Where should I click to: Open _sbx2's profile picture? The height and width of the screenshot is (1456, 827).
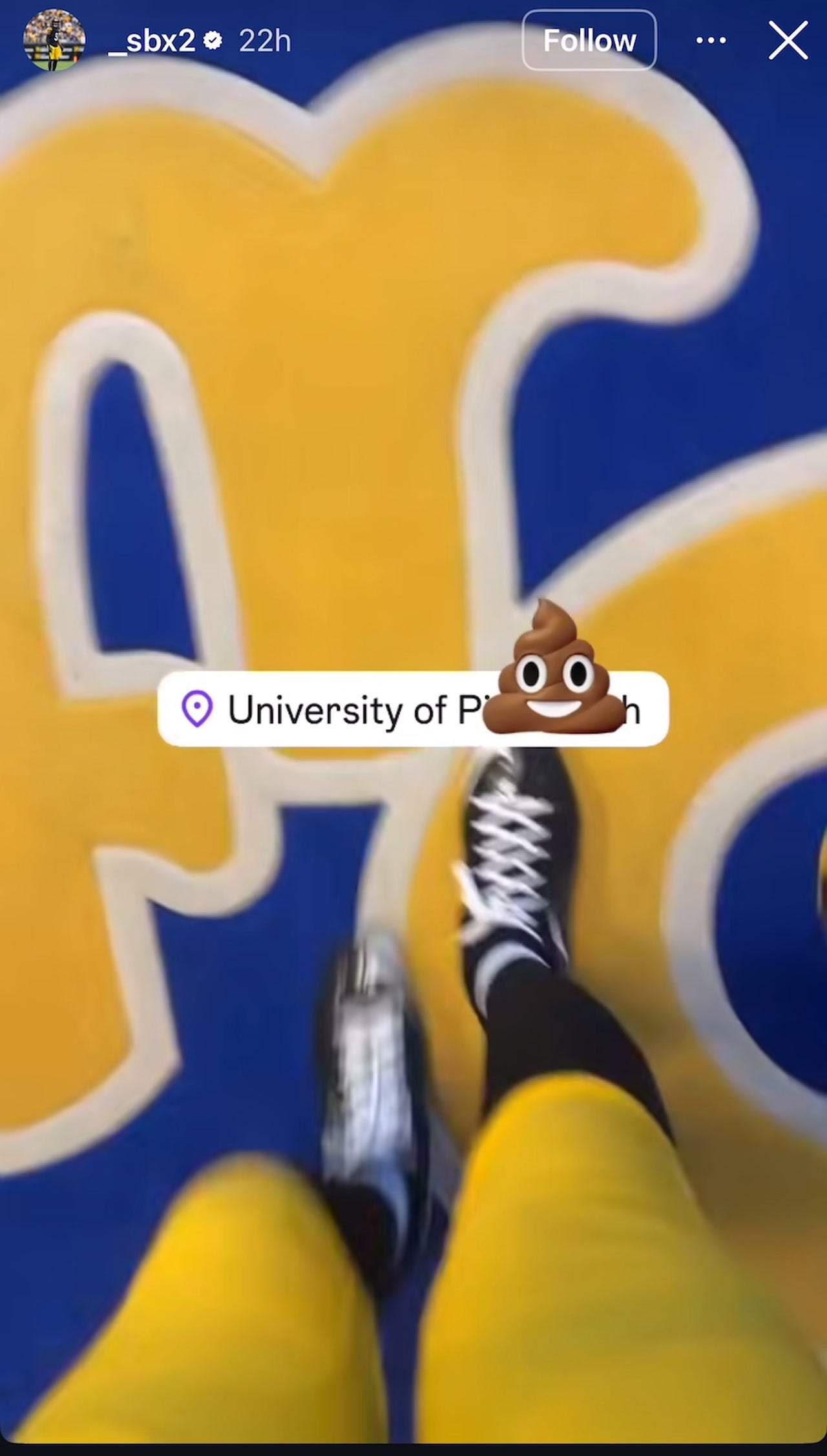click(54, 40)
